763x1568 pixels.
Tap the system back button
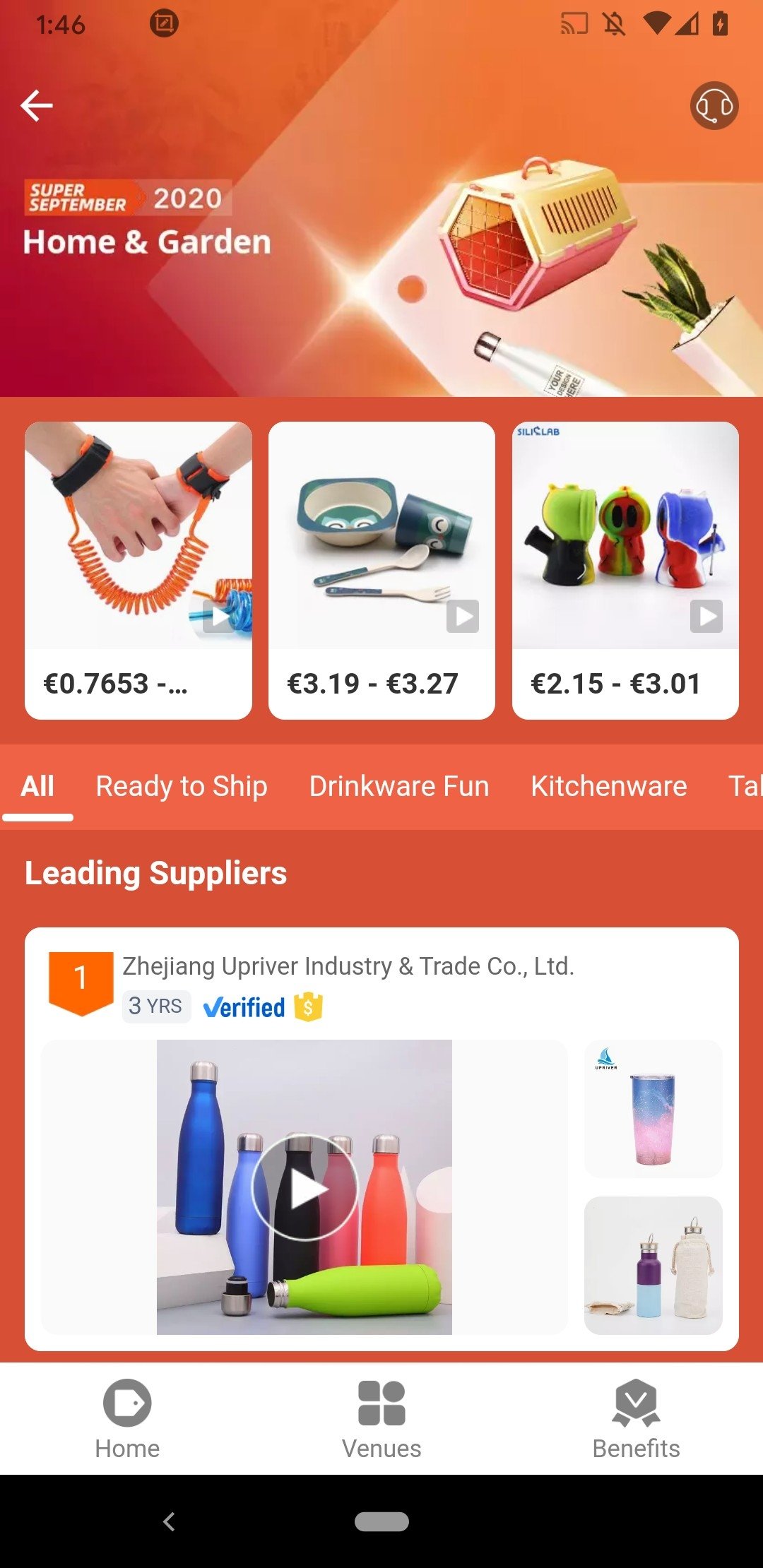click(169, 1521)
